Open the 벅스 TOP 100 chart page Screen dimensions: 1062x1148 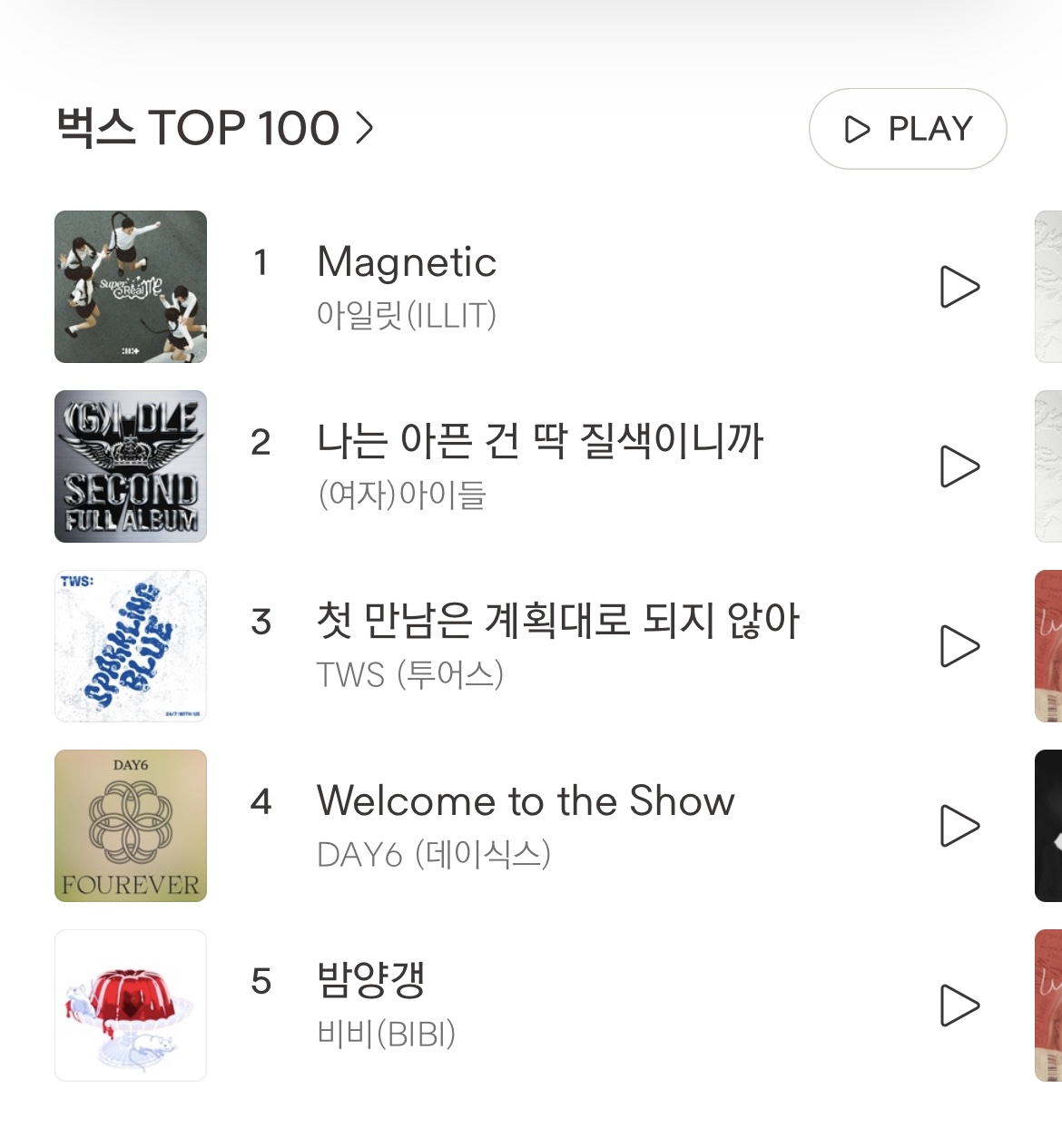(215, 128)
